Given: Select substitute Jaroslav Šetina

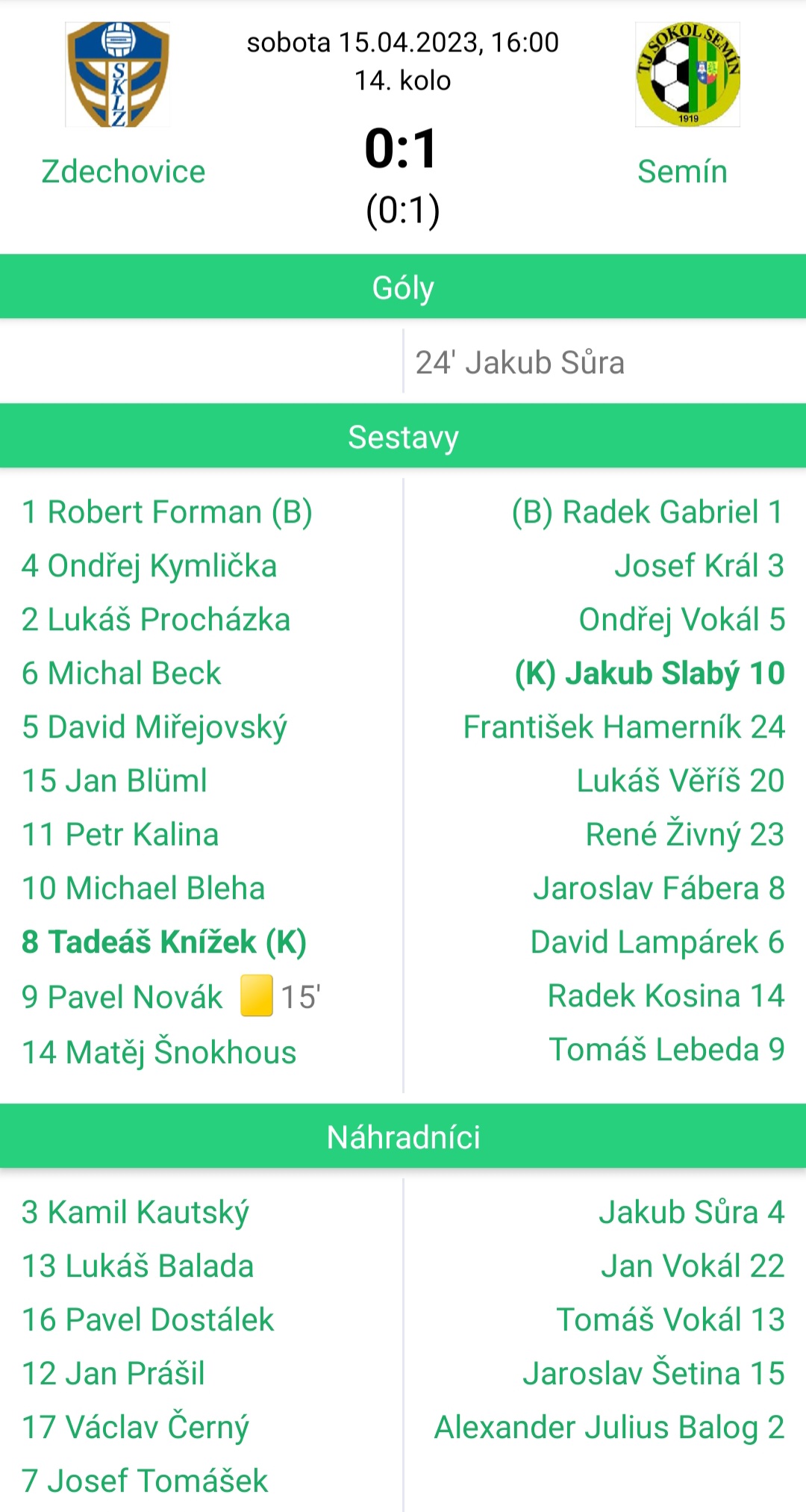Looking at the screenshot, I should click(x=653, y=1375).
